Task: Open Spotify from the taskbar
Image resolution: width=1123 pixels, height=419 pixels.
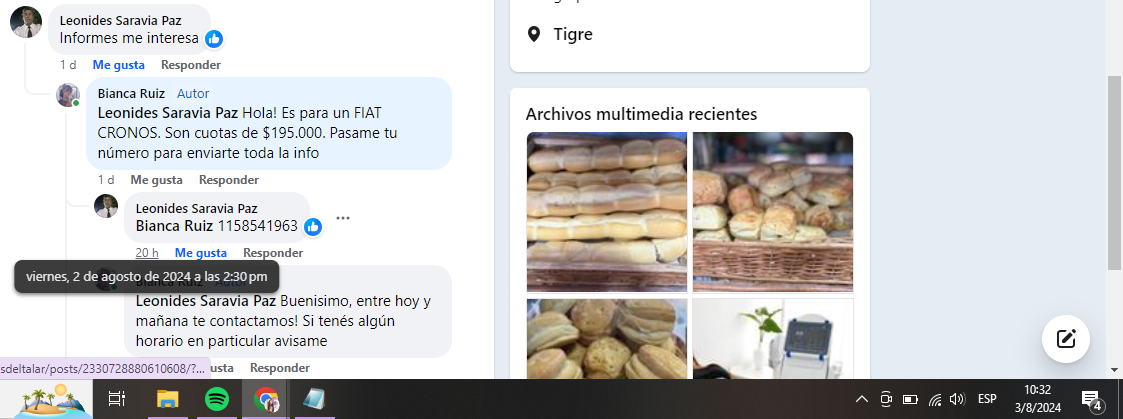Action: click(x=217, y=399)
